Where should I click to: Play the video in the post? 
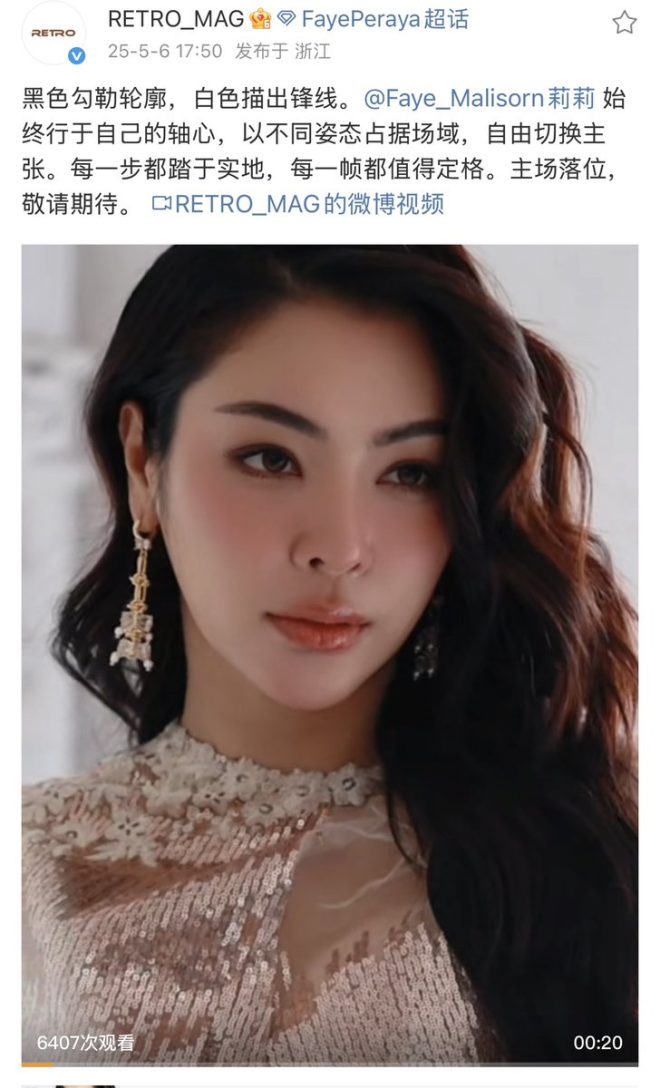[x=330, y=650]
